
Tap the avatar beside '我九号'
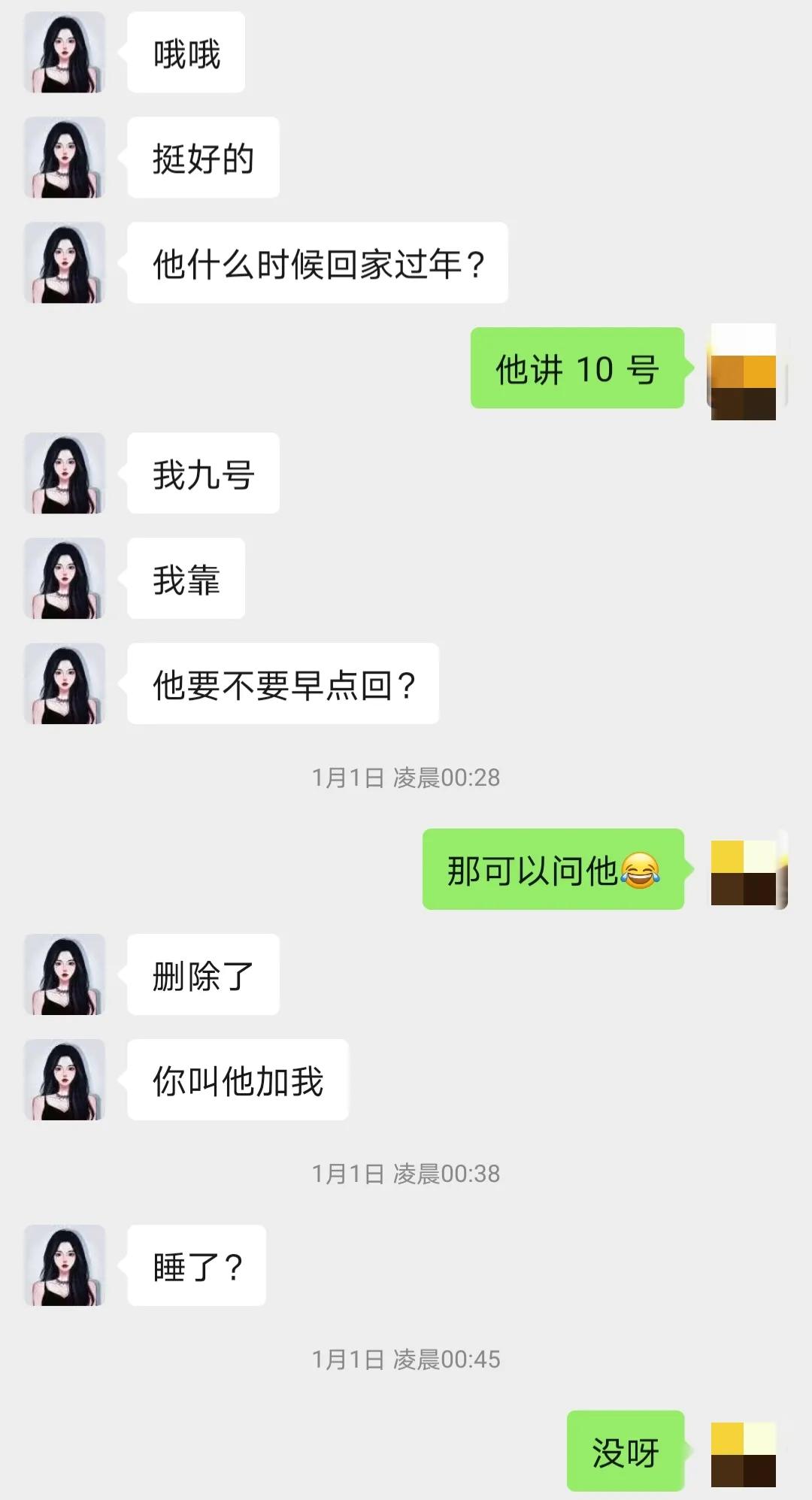[64, 474]
